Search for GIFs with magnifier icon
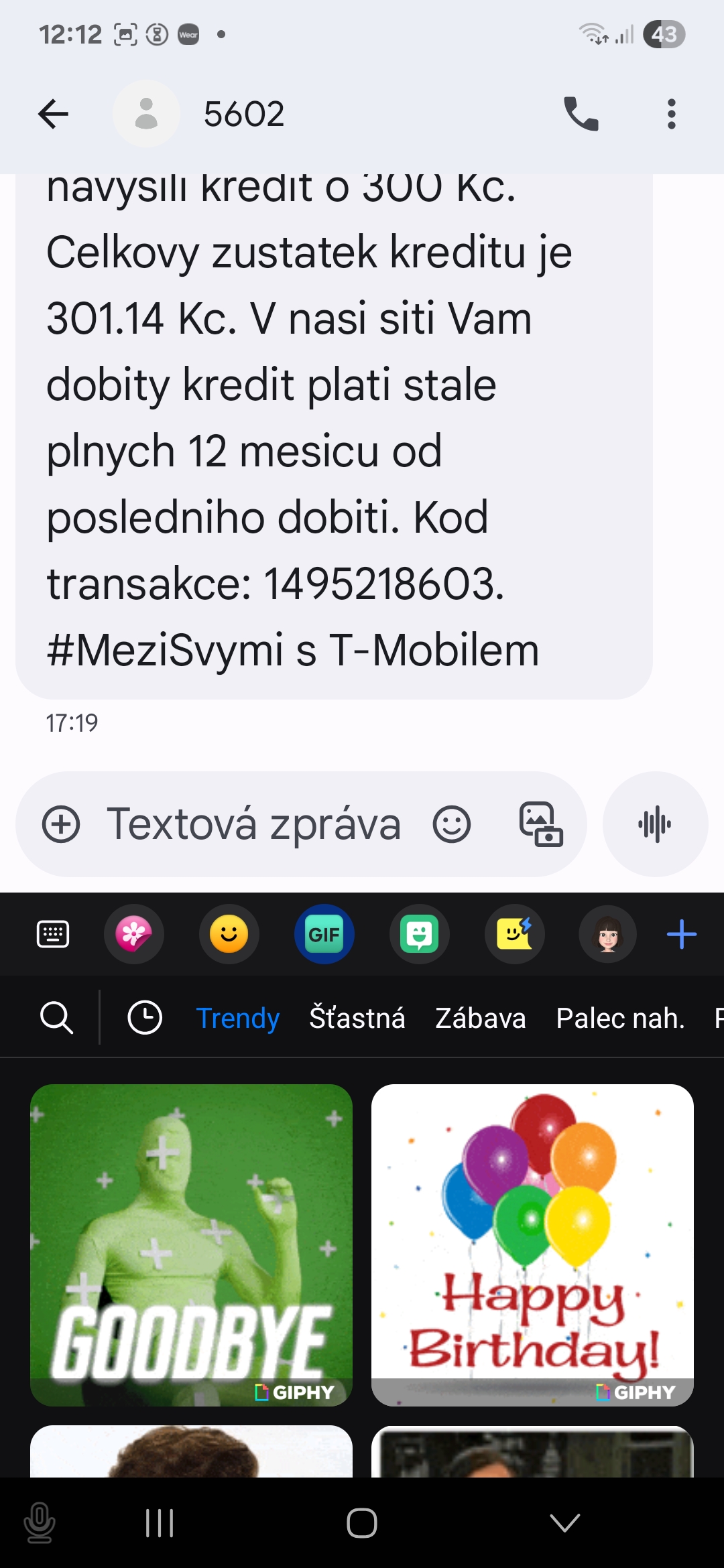 pos(57,1018)
